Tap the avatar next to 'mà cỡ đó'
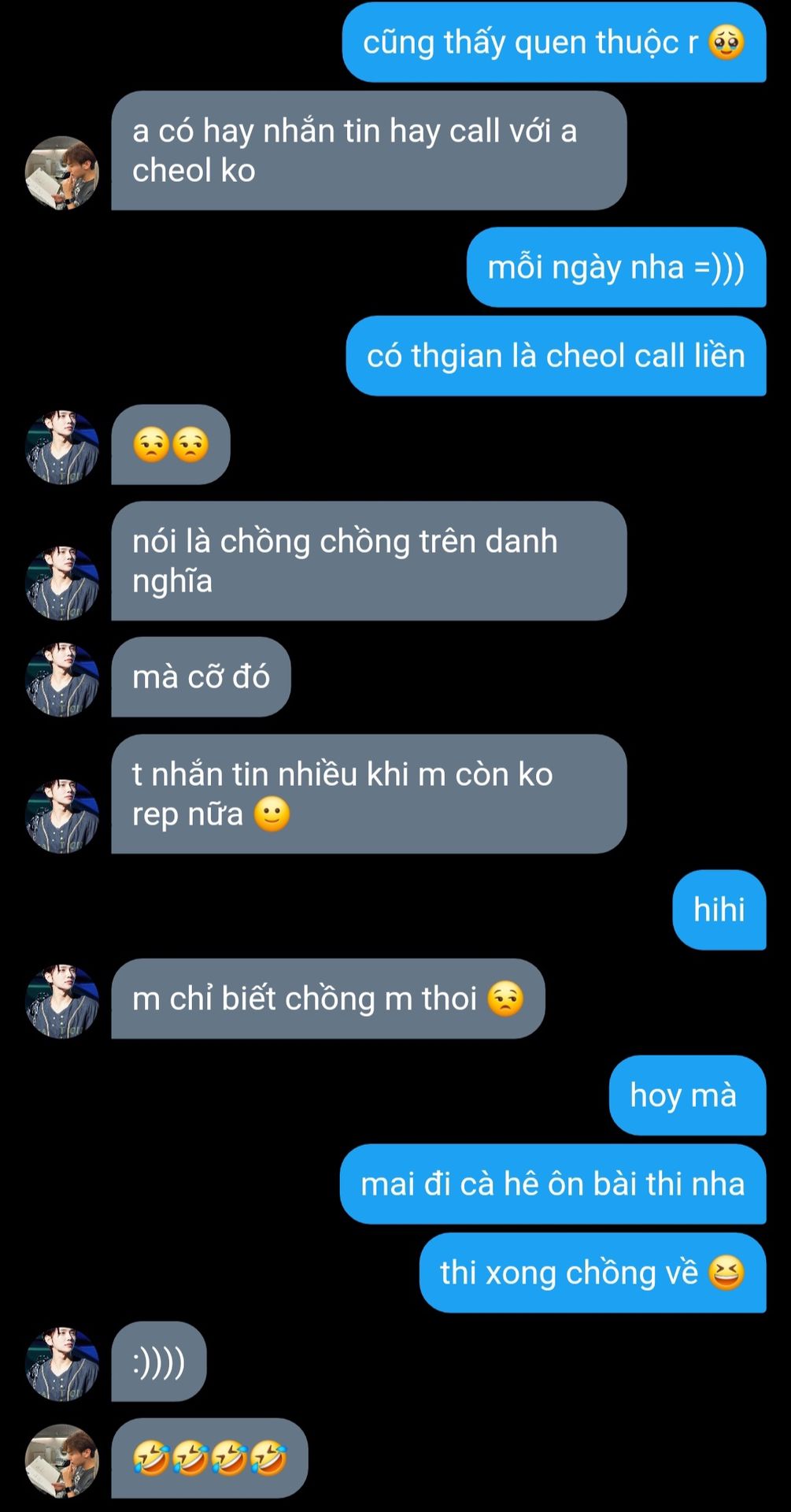Image resolution: width=791 pixels, height=1512 pixels. (x=61, y=680)
